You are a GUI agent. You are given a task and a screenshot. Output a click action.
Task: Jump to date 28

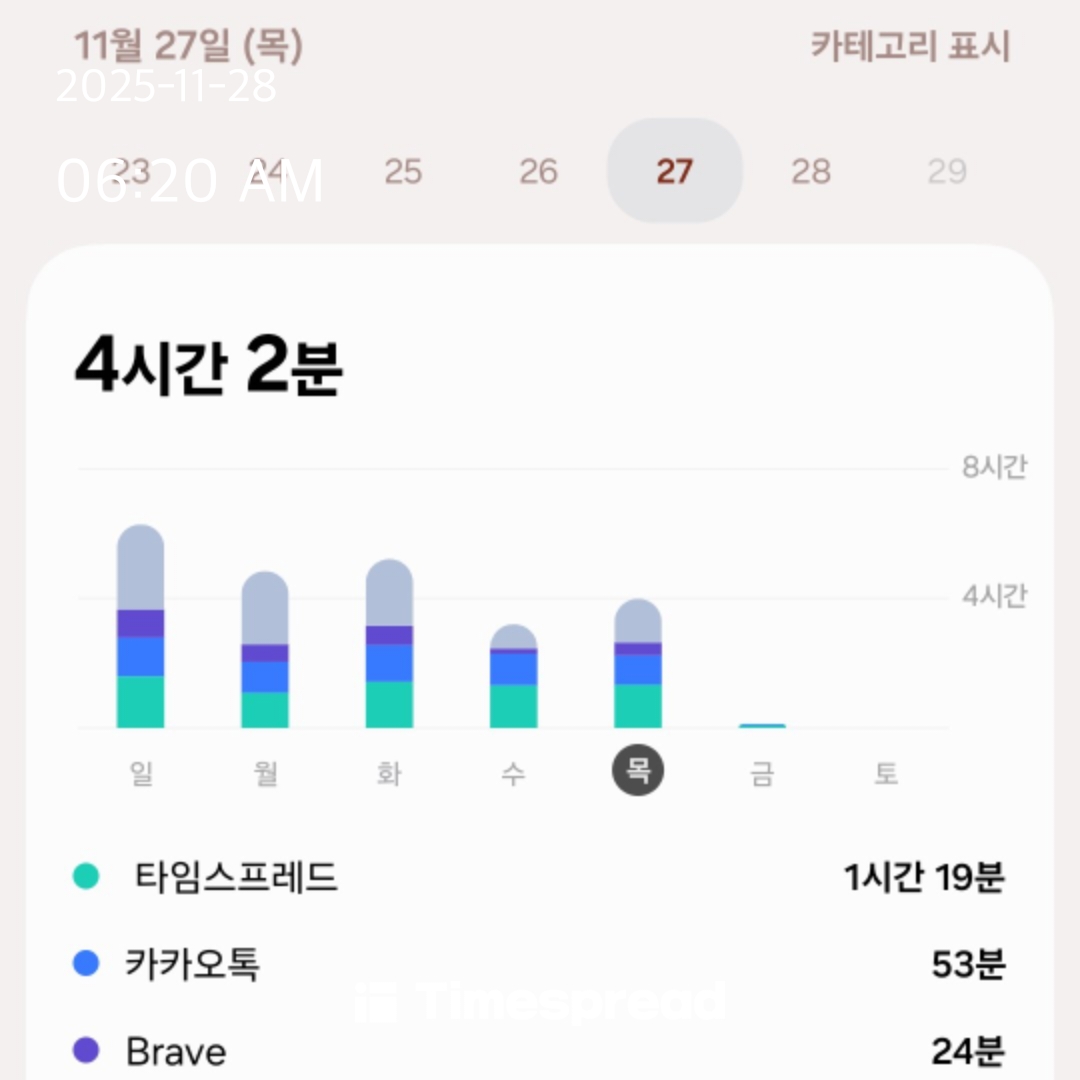[810, 171]
